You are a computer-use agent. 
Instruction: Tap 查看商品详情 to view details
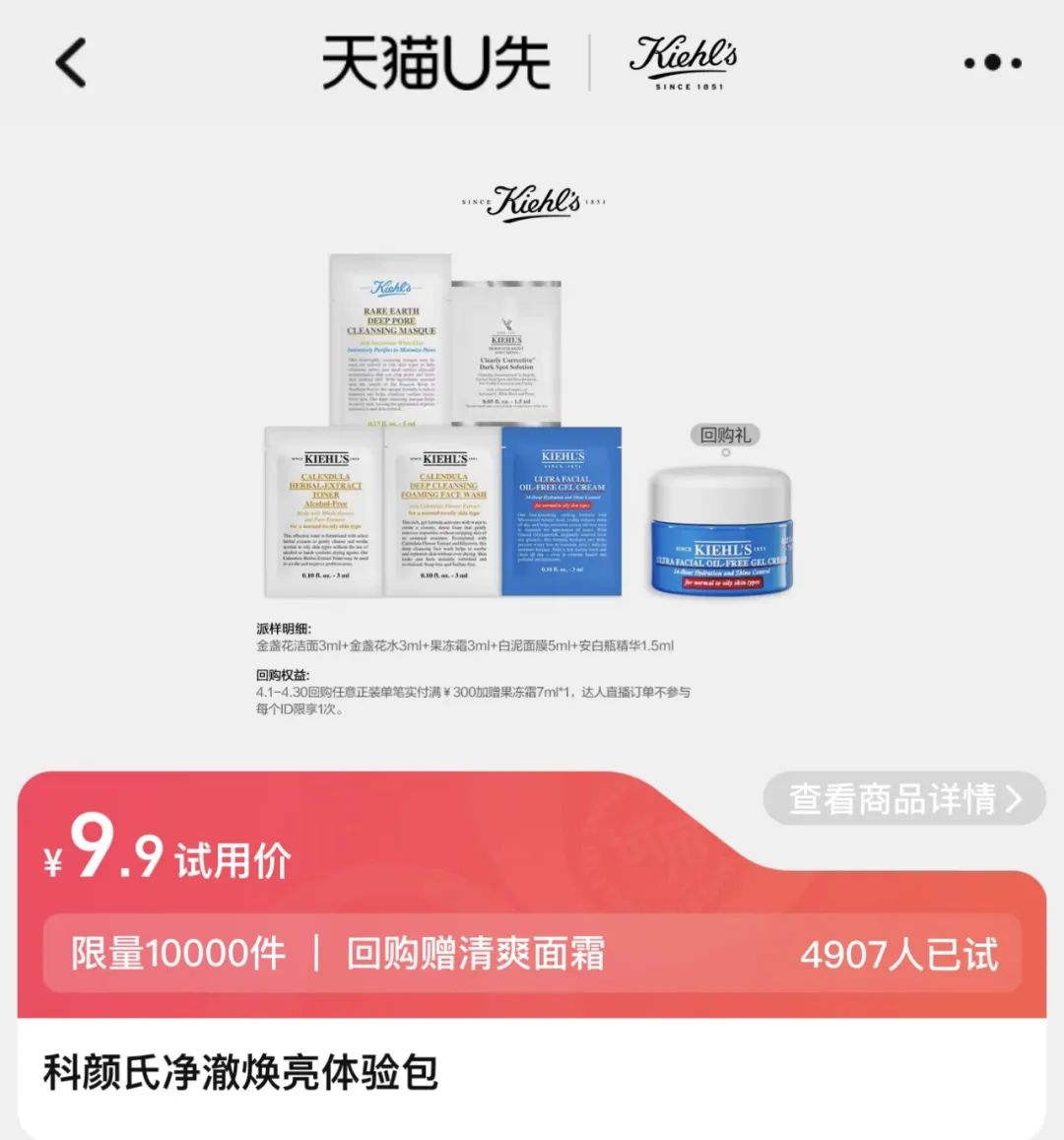pyautogui.click(x=903, y=799)
